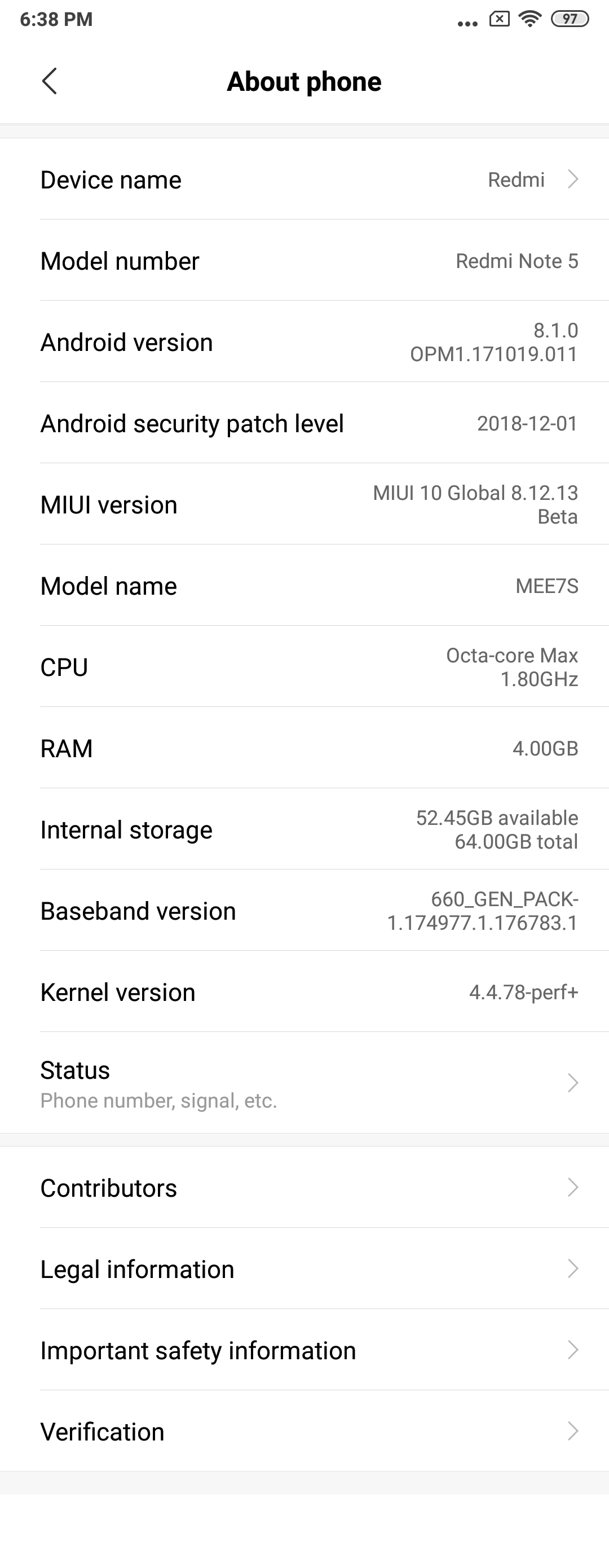Screen dimensions: 609x1568
Task: Go back from About phone
Action: tap(49, 81)
